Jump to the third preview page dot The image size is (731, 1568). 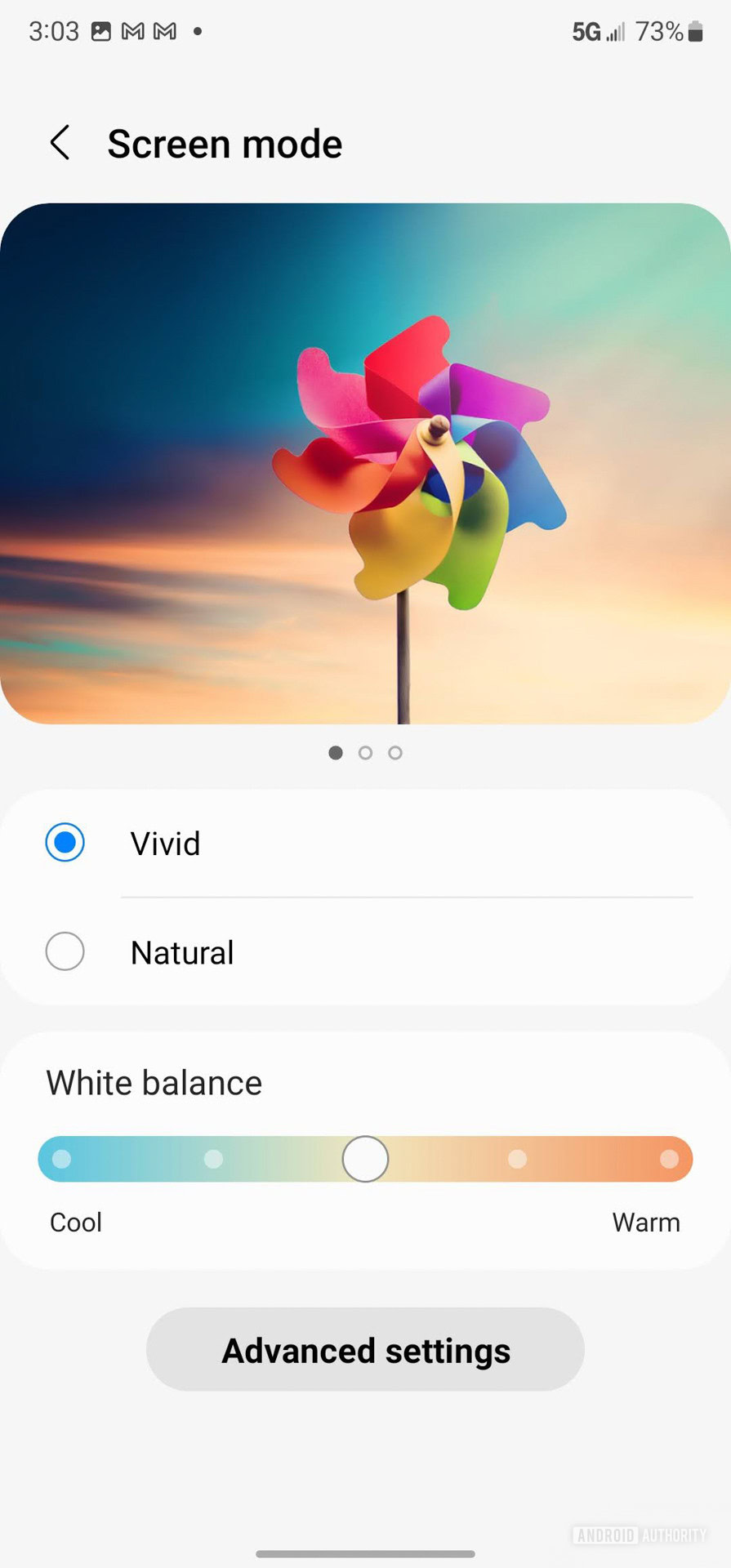395,753
